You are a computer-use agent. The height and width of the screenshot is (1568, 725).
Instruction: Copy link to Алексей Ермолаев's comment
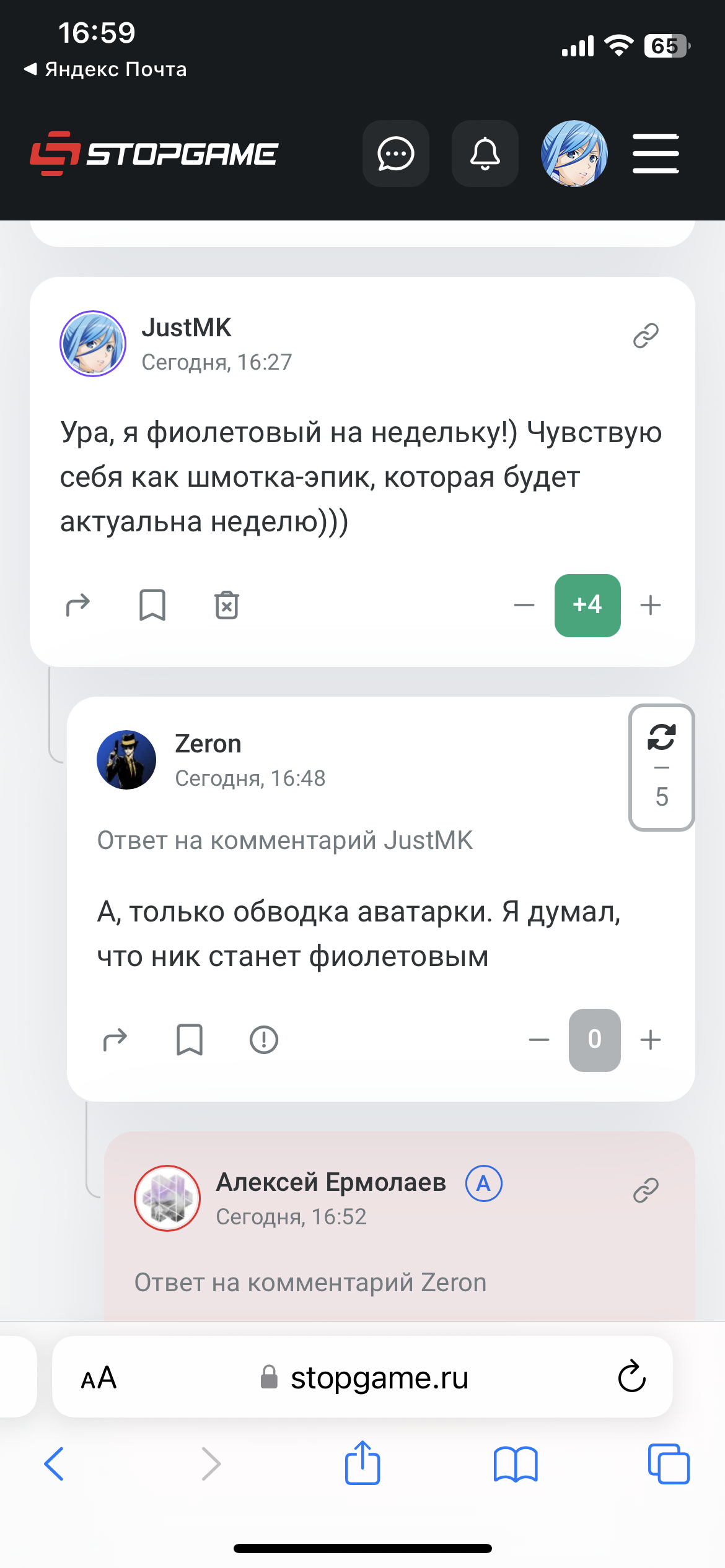pos(646,1190)
